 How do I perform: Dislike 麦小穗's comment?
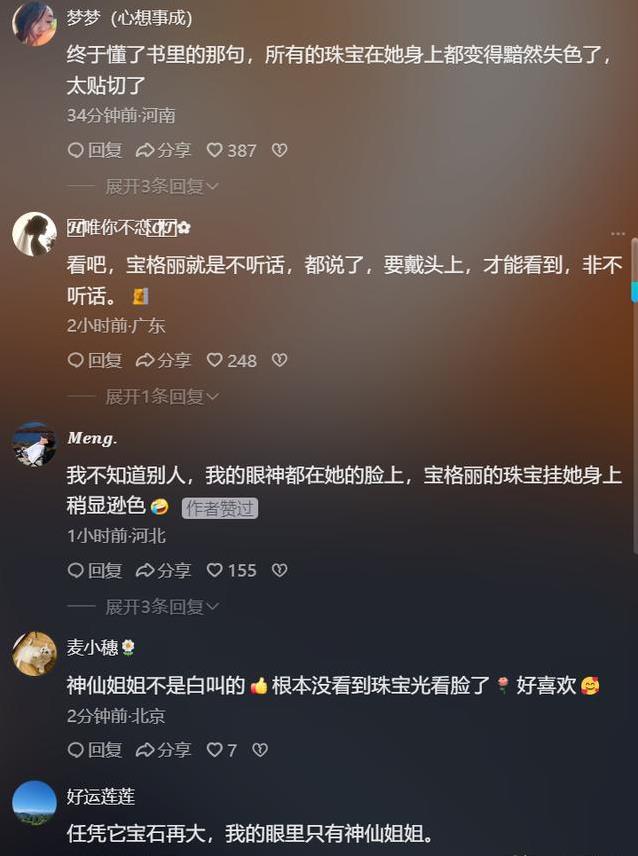coord(260,749)
